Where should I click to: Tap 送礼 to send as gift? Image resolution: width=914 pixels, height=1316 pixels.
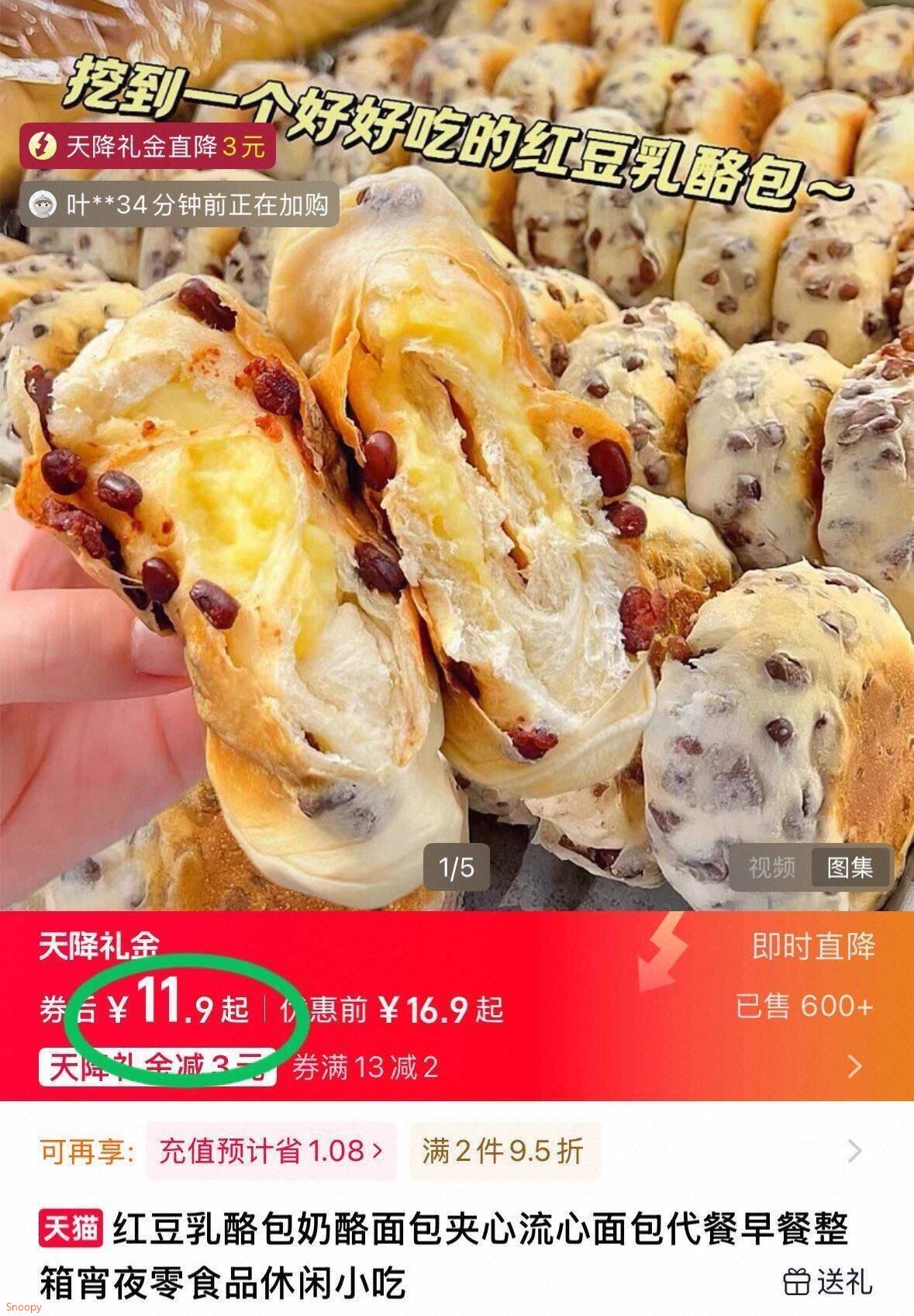click(x=828, y=1281)
